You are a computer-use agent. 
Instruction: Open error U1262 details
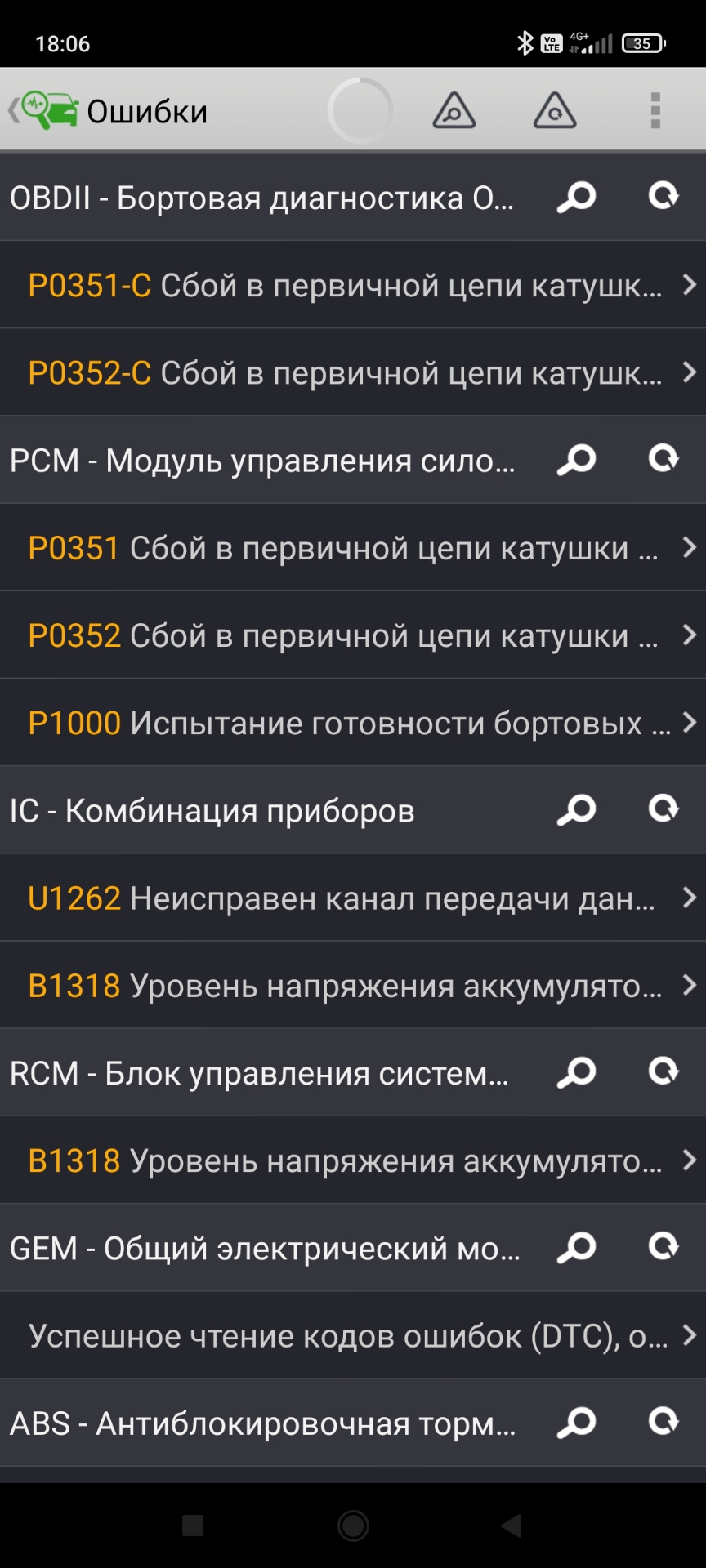(353, 898)
